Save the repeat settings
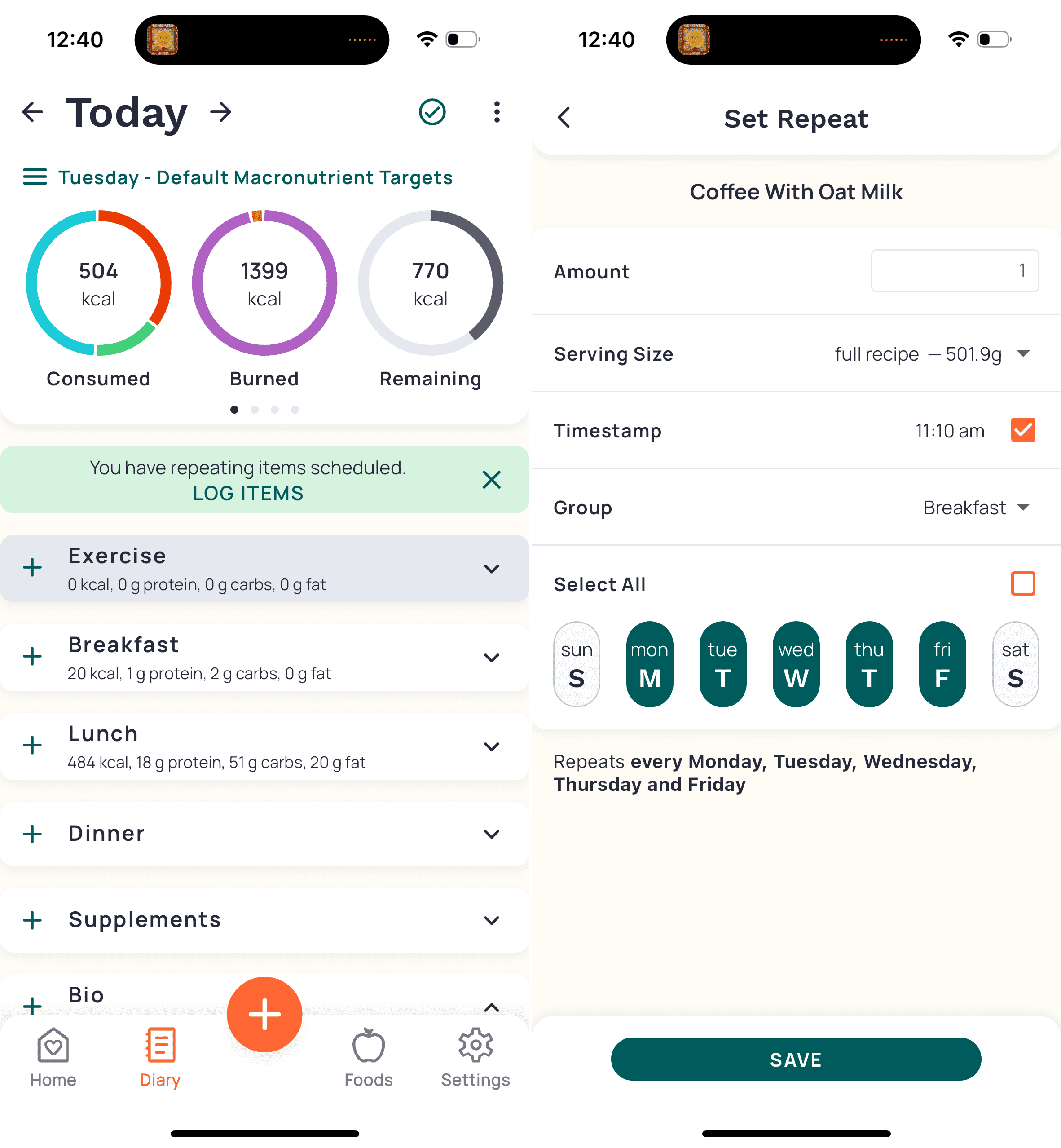 pyautogui.click(x=796, y=1059)
